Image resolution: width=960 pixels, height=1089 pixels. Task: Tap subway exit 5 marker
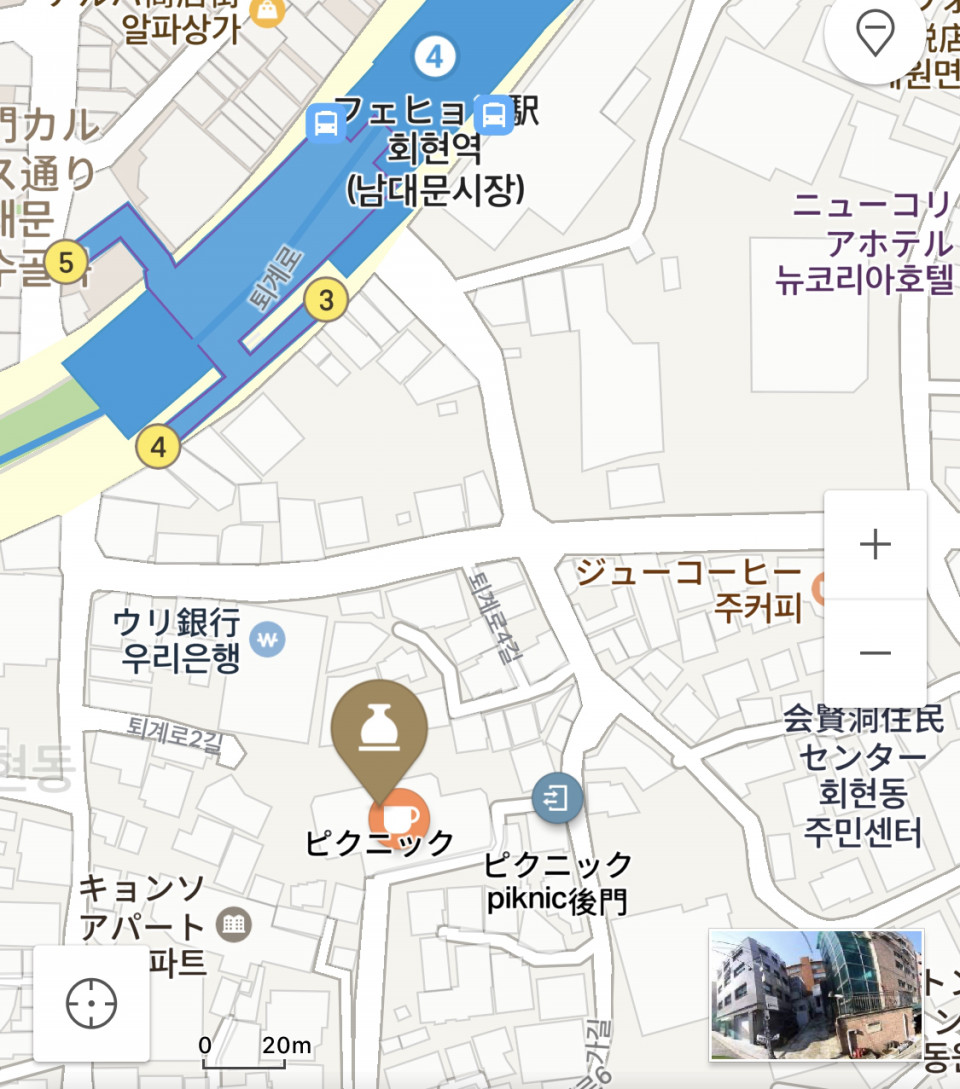67,264
